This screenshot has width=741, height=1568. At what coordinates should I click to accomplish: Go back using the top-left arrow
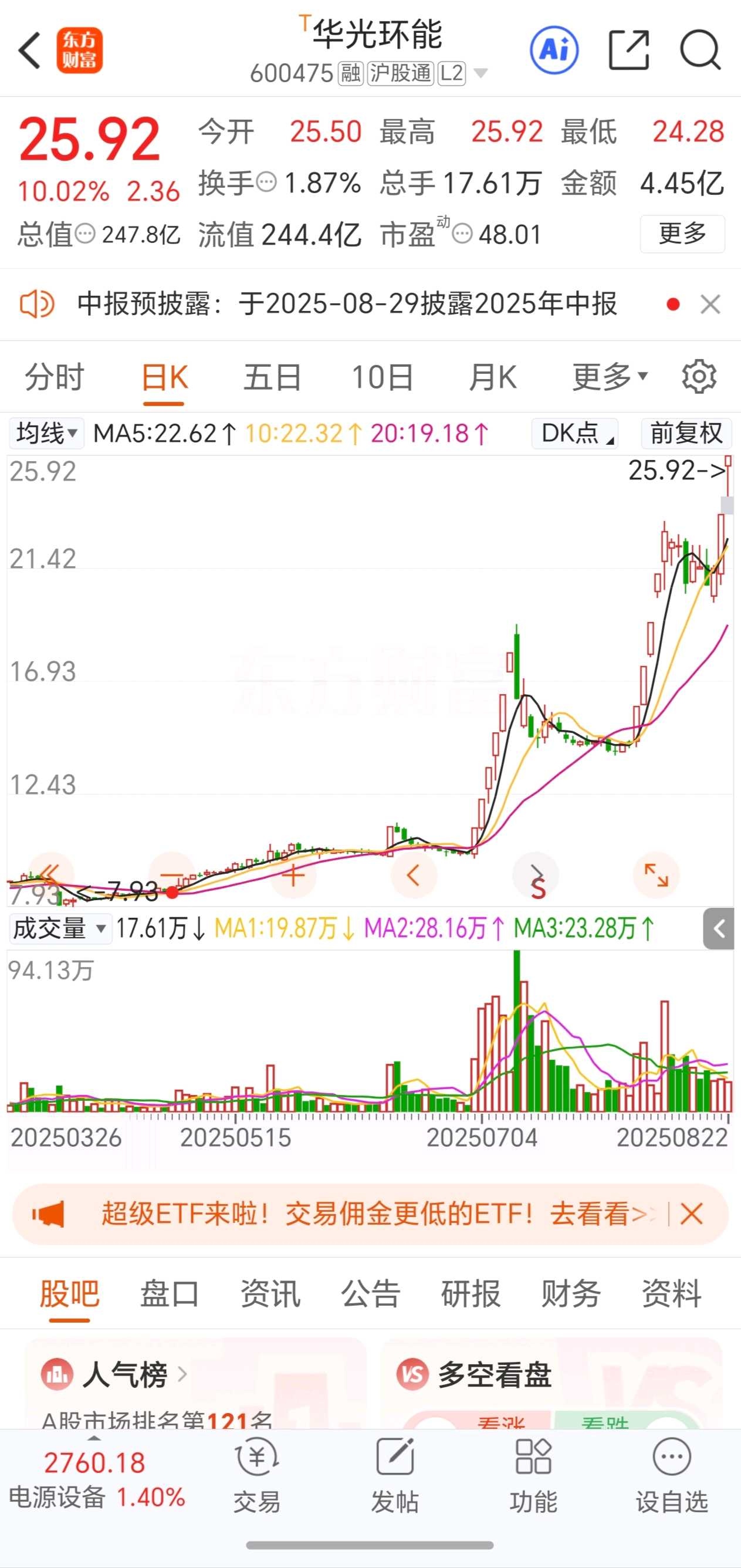coord(30,50)
